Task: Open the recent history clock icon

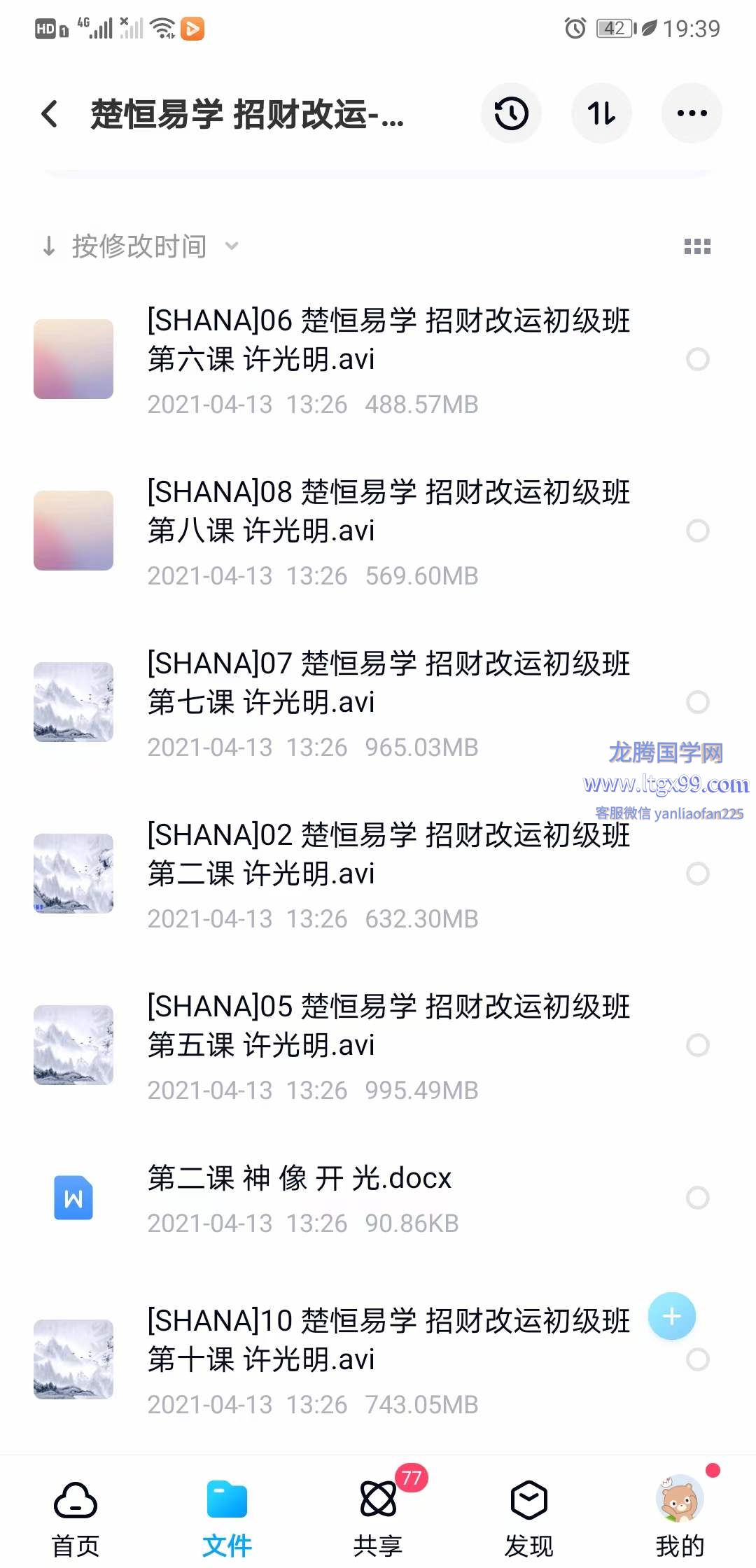Action: click(511, 113)
